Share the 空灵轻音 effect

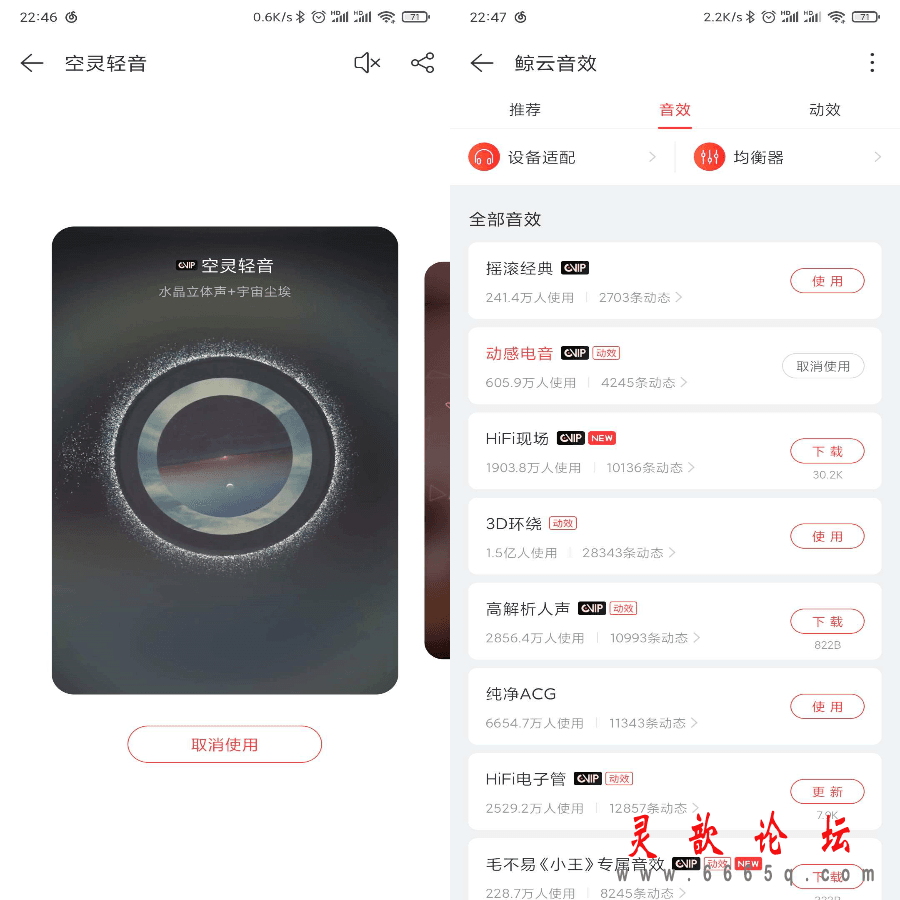tap(423, 63)
